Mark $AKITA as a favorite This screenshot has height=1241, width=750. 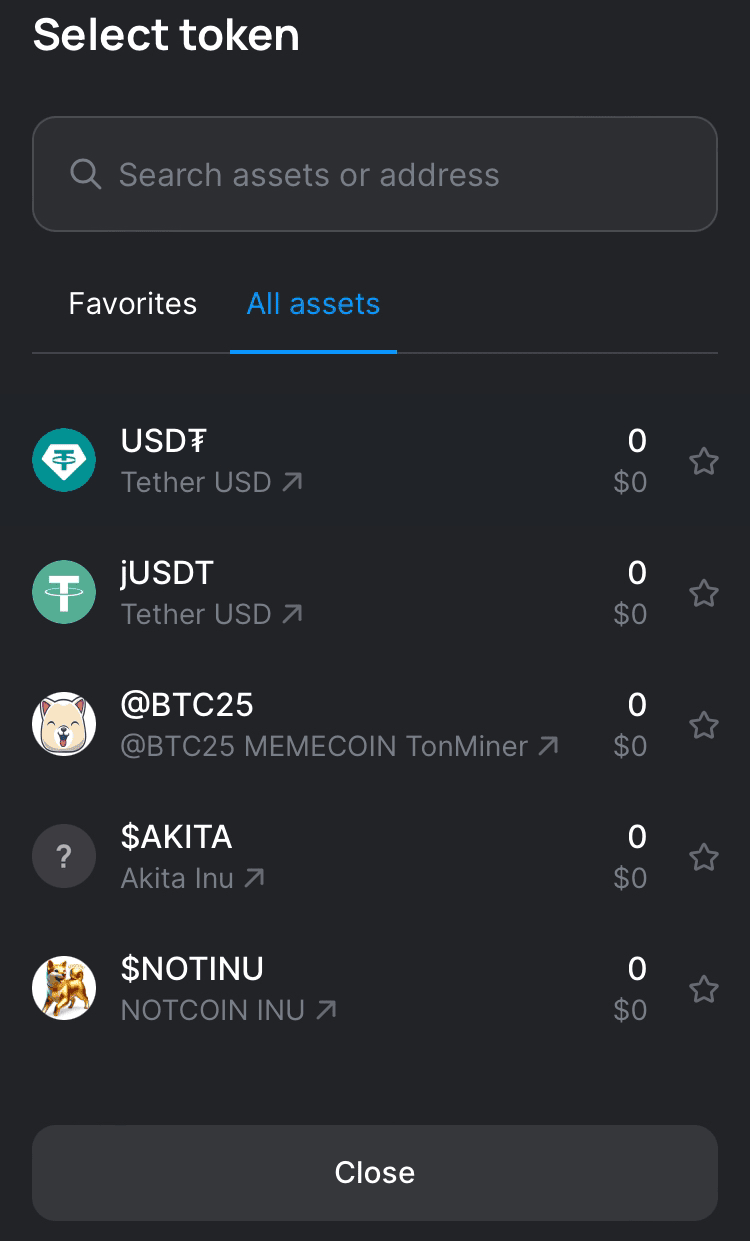[x=704, y=857]
